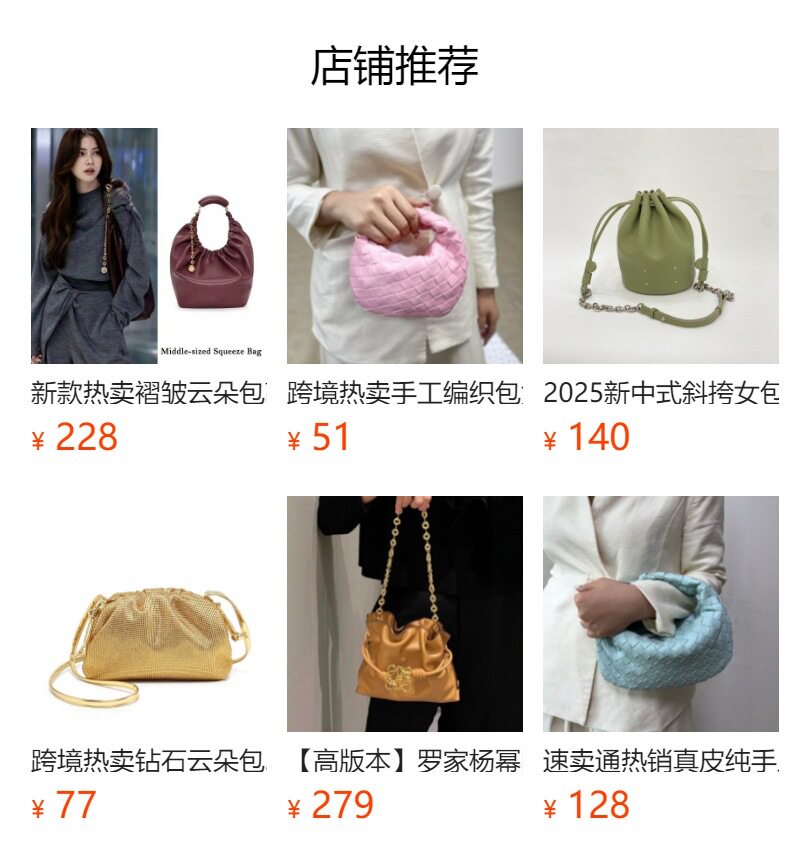The height and width of the screenshot is (864, 790).
Task: View the blue woven leather bag ¥128
Action: tap(660, 614)
